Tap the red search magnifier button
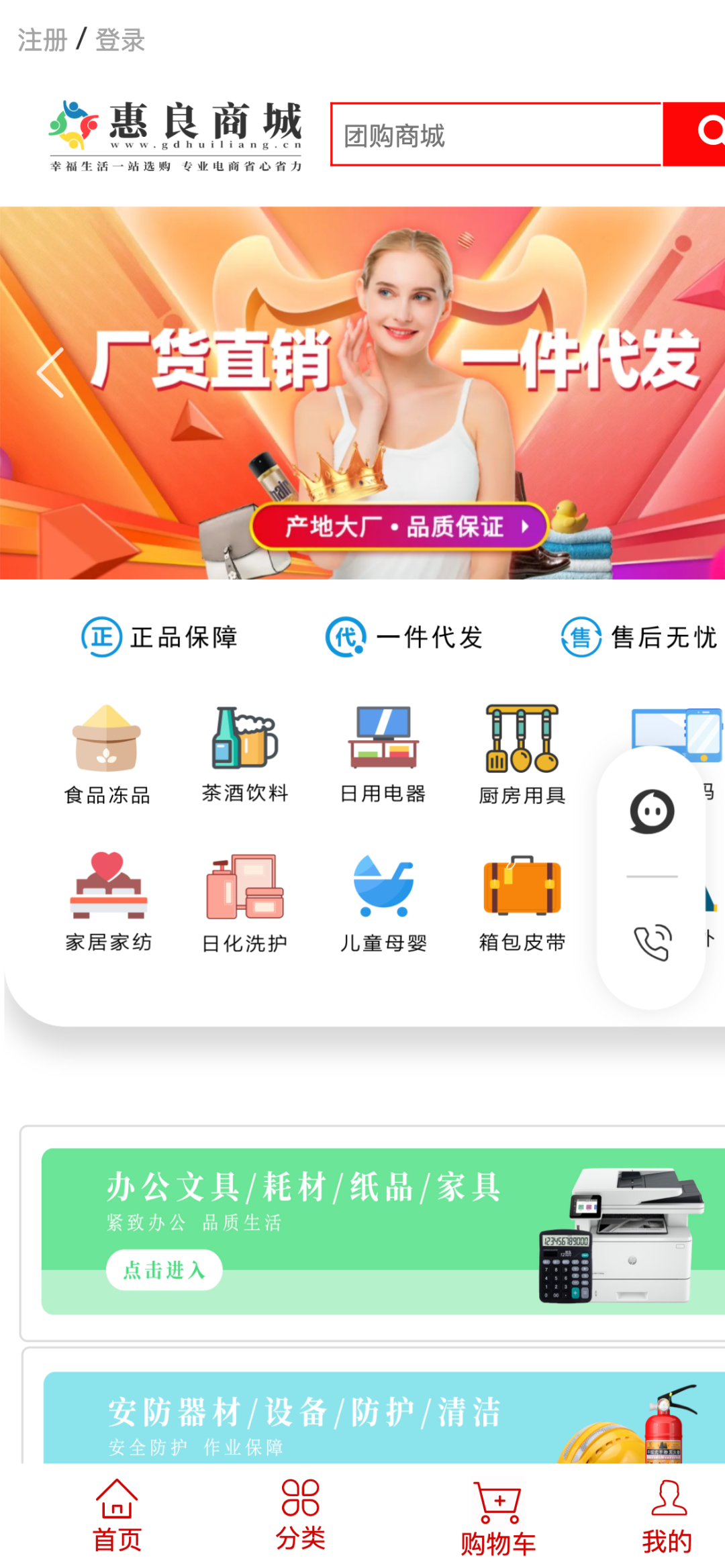 coord(698,134)
